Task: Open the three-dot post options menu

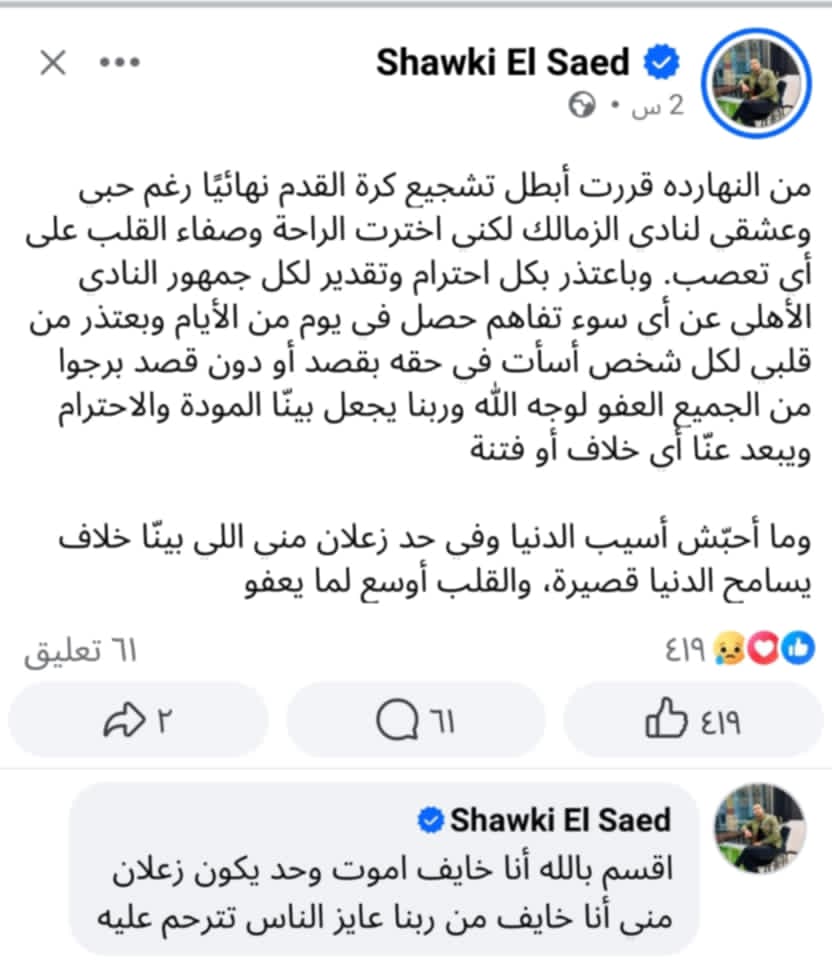Action: [x=119, y=63]
